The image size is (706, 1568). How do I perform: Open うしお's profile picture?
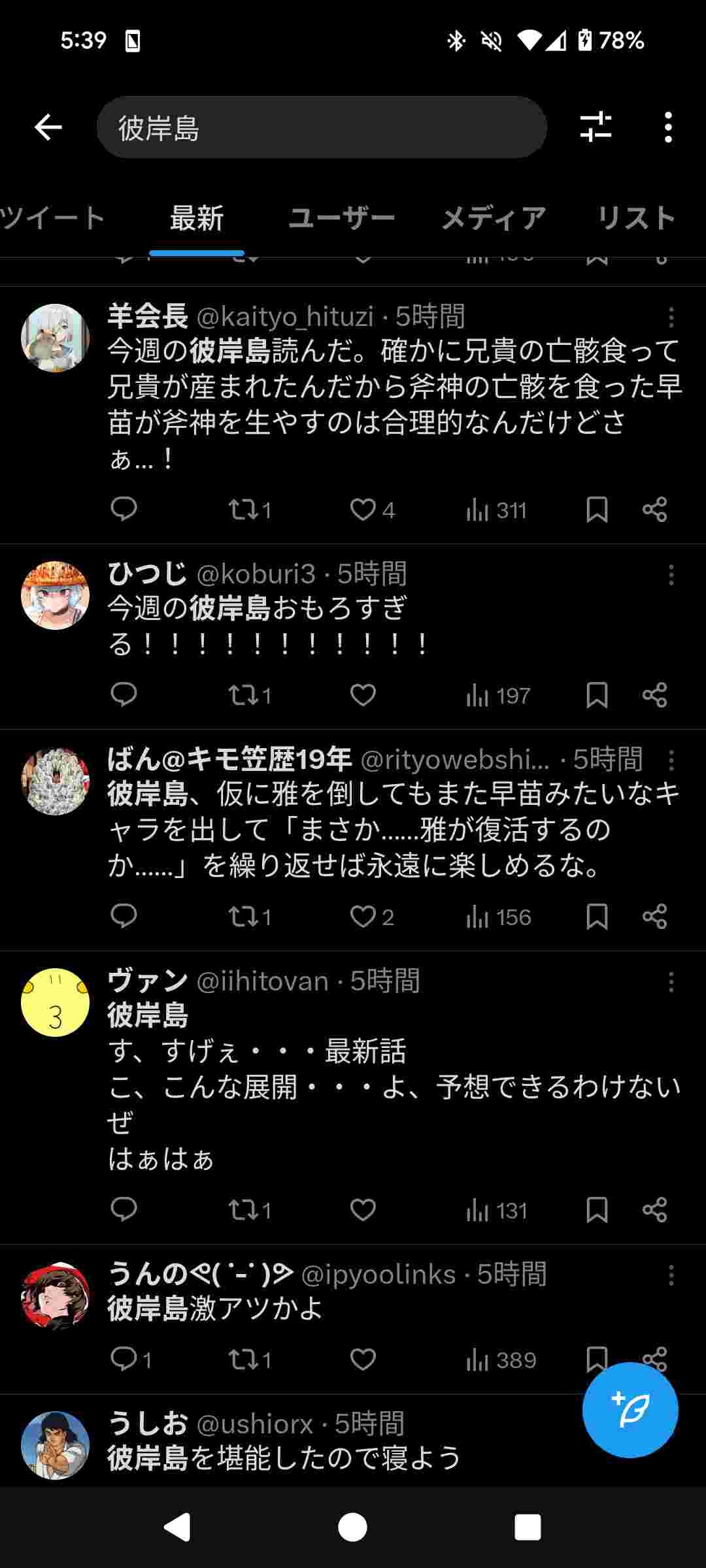coord(55,1445)
